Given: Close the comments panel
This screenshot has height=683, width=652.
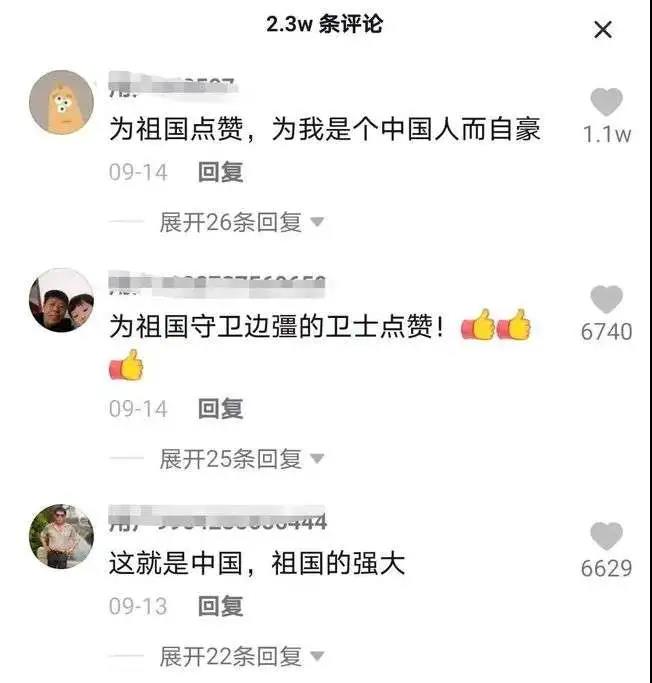Looking at the screenshot, I should (603, 30).
